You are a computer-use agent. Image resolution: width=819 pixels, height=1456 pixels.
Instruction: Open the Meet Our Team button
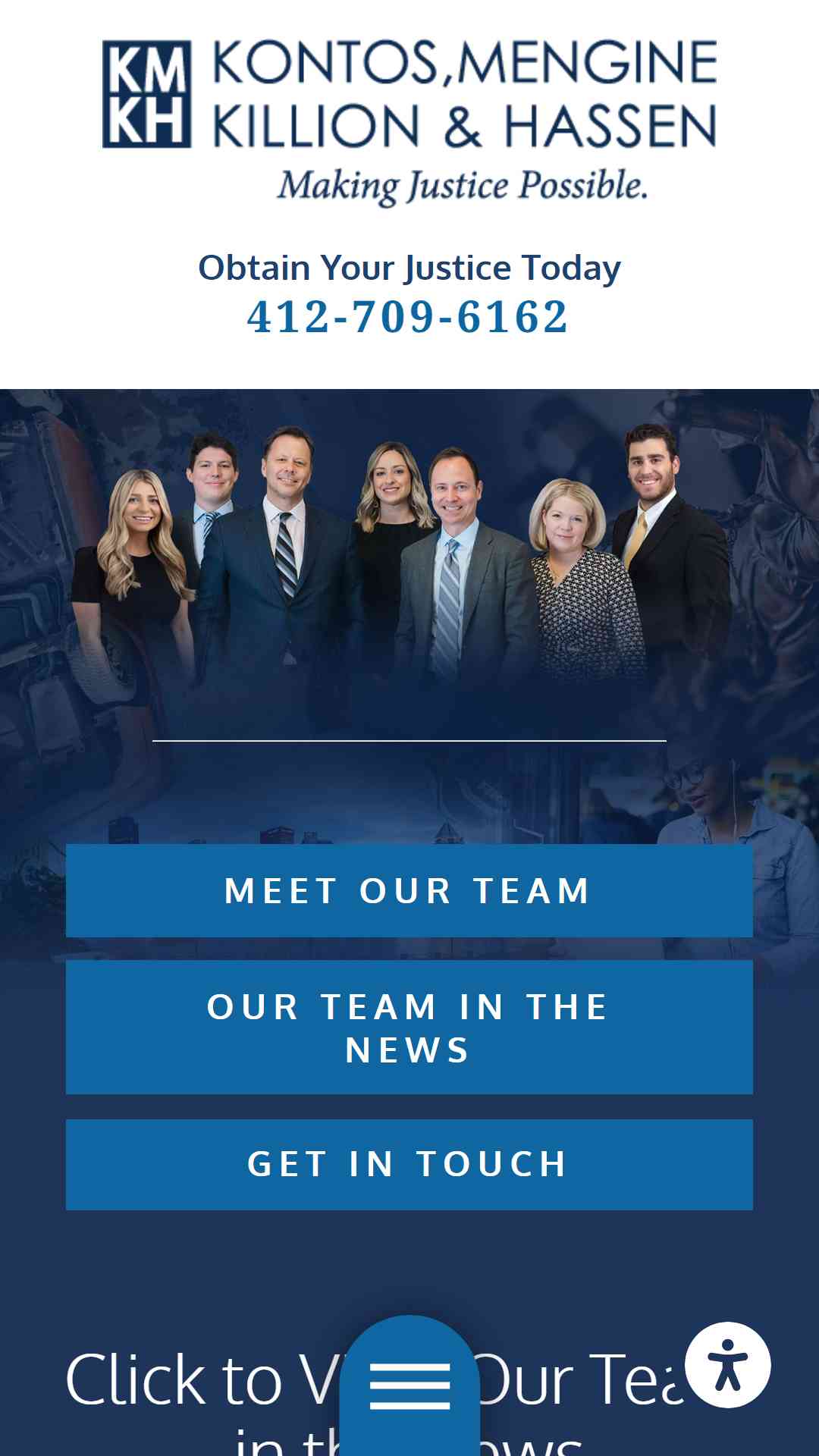pyautogui.click(x=409, y=890)
